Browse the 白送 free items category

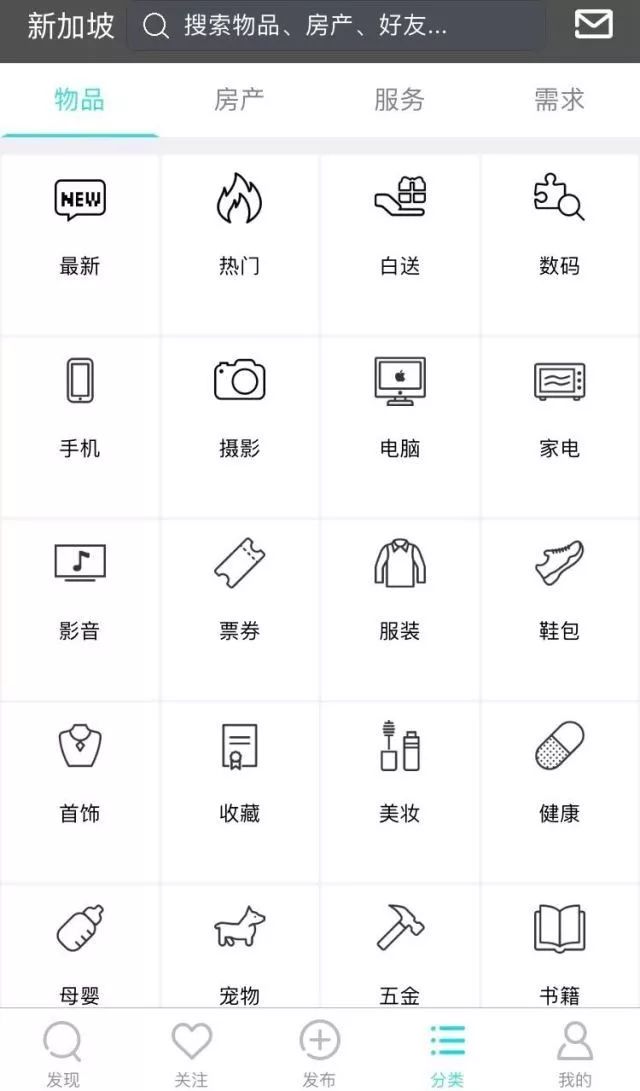point(400,225)
